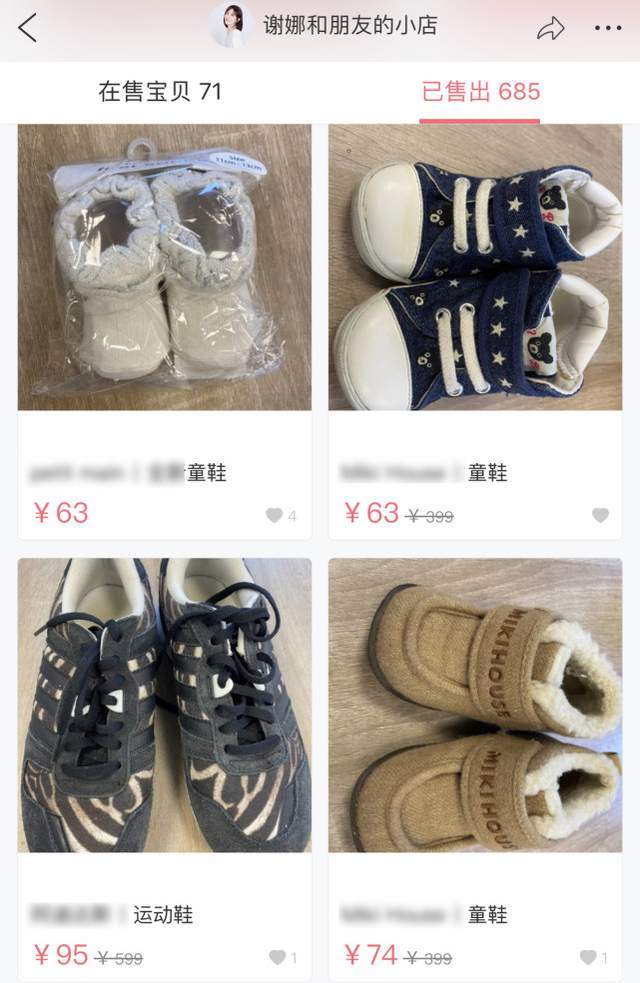Select the 已售出 685 tab

pos(480,92)
